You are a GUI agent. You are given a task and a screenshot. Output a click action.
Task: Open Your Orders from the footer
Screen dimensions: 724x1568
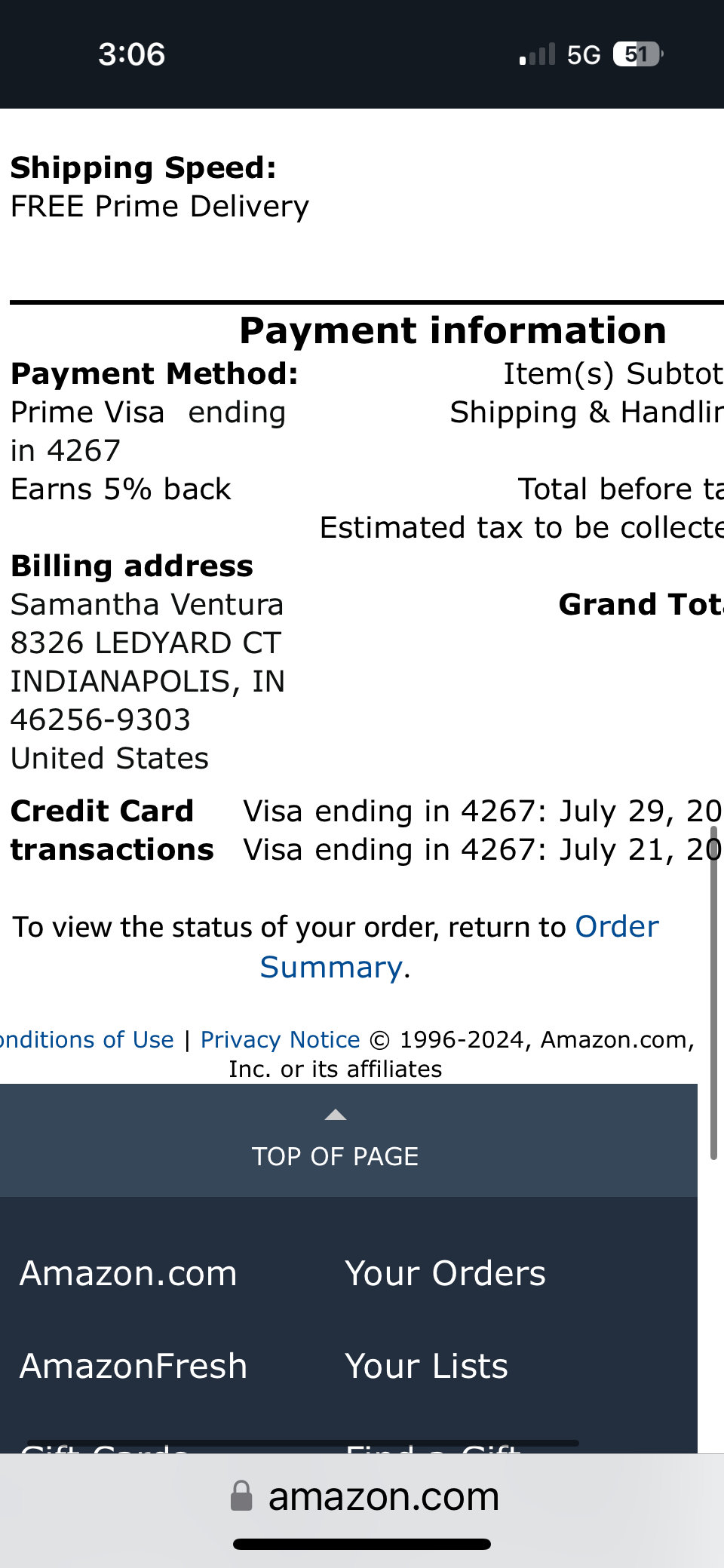pyautogui.click(x=445, y=1273)
